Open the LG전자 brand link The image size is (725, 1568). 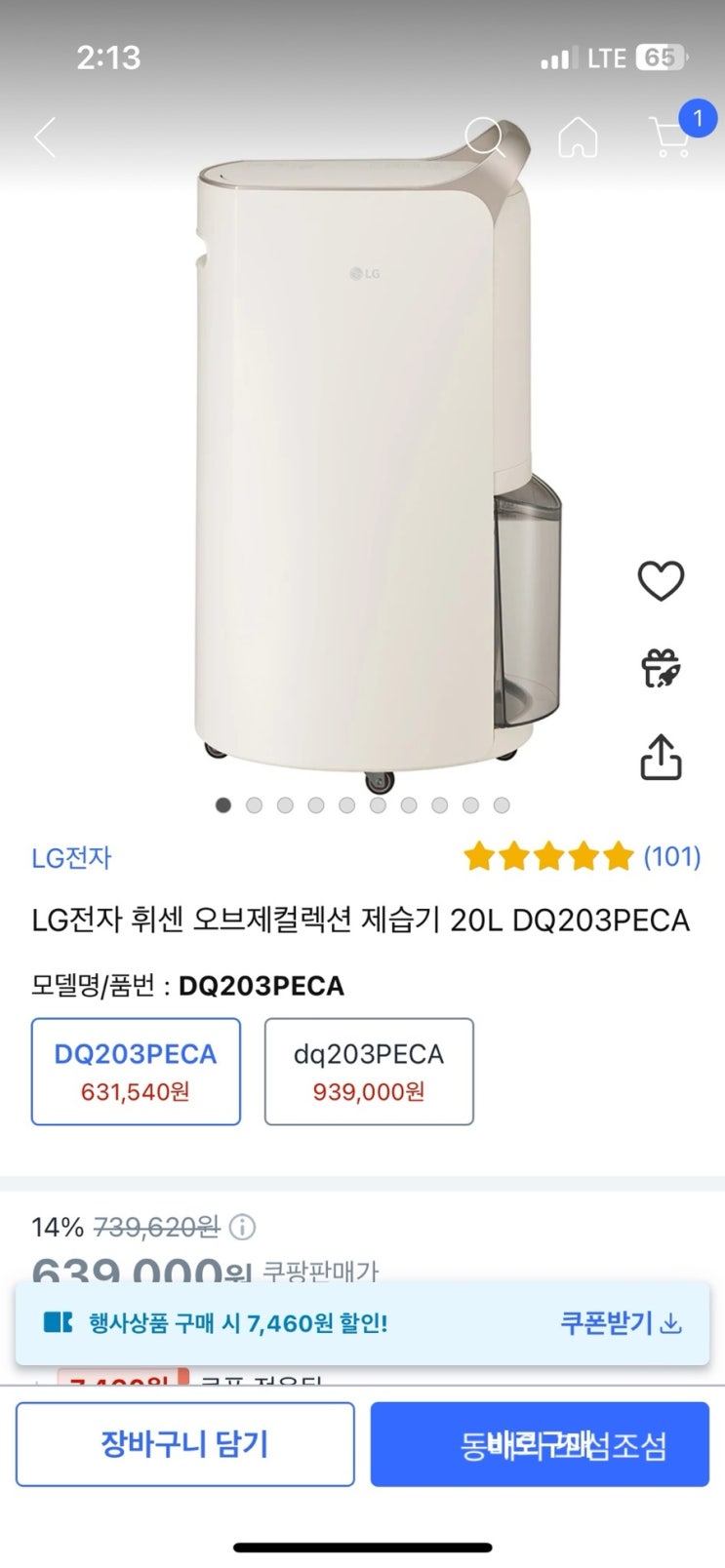click(x=71, y=858)
